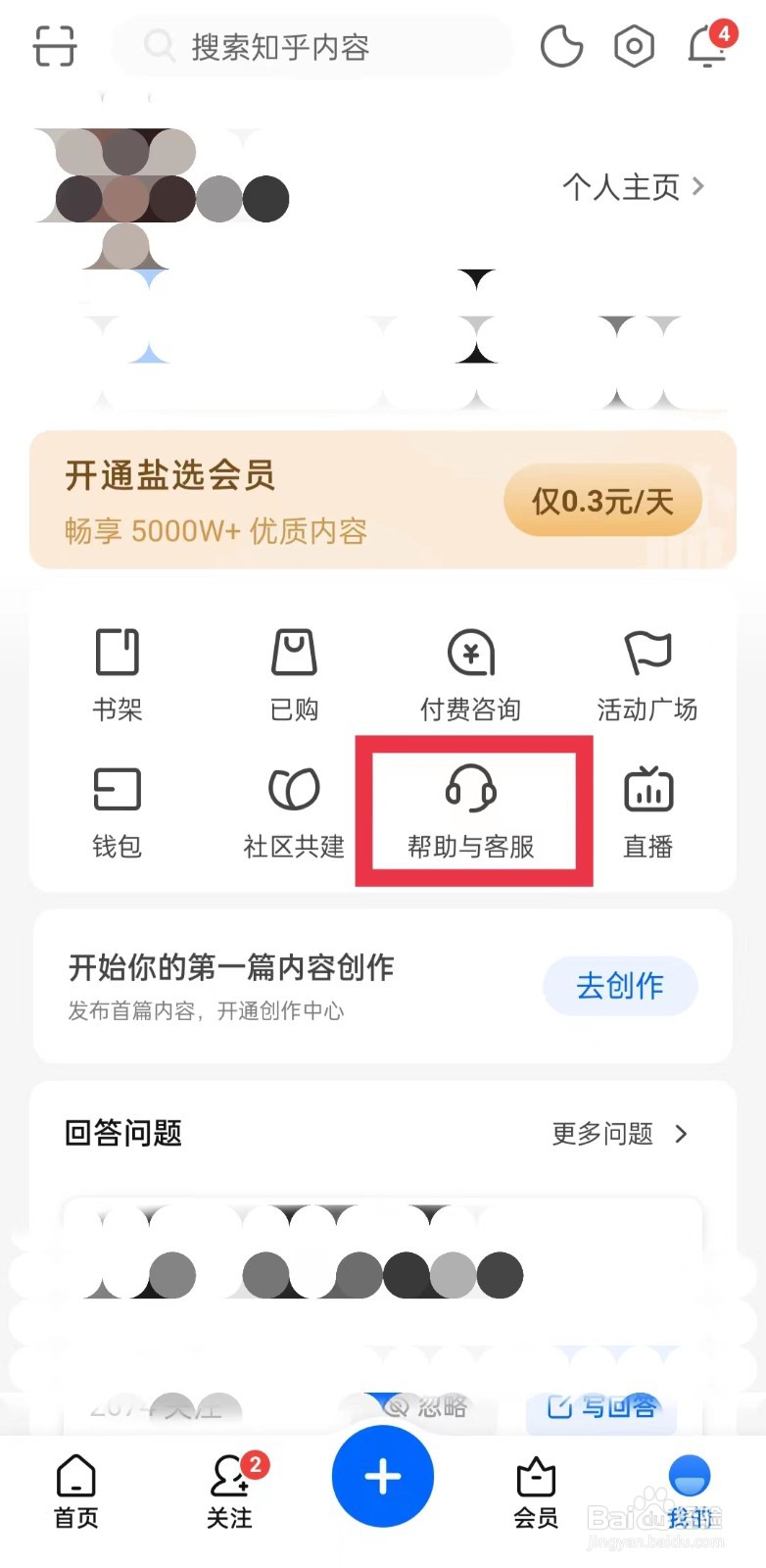Screen dimensions: 766x1568
Task: Open 帮助与客服 help and support
Action: [473, 810]
